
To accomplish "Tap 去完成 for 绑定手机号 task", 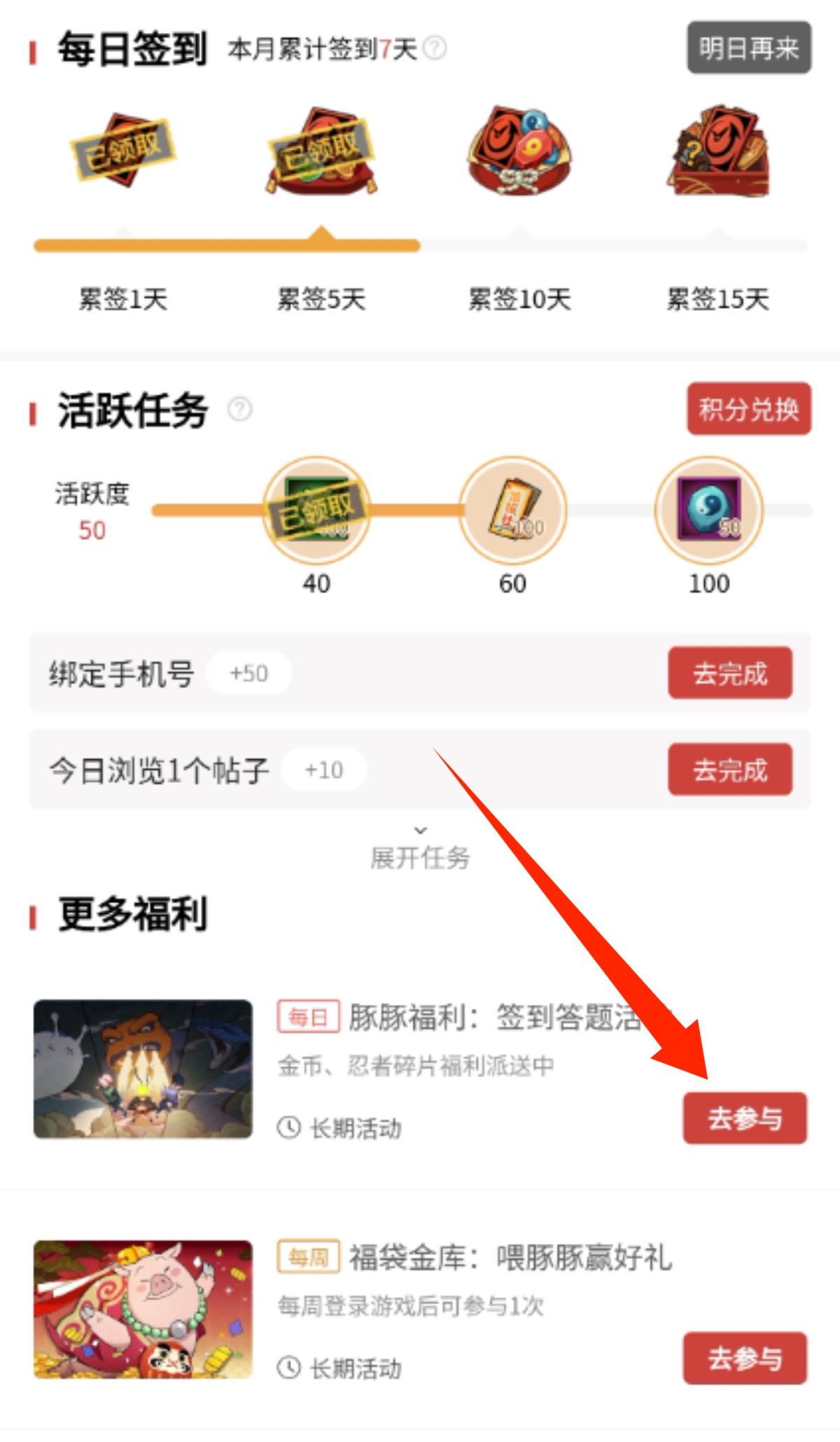I will tap(729, 673).
